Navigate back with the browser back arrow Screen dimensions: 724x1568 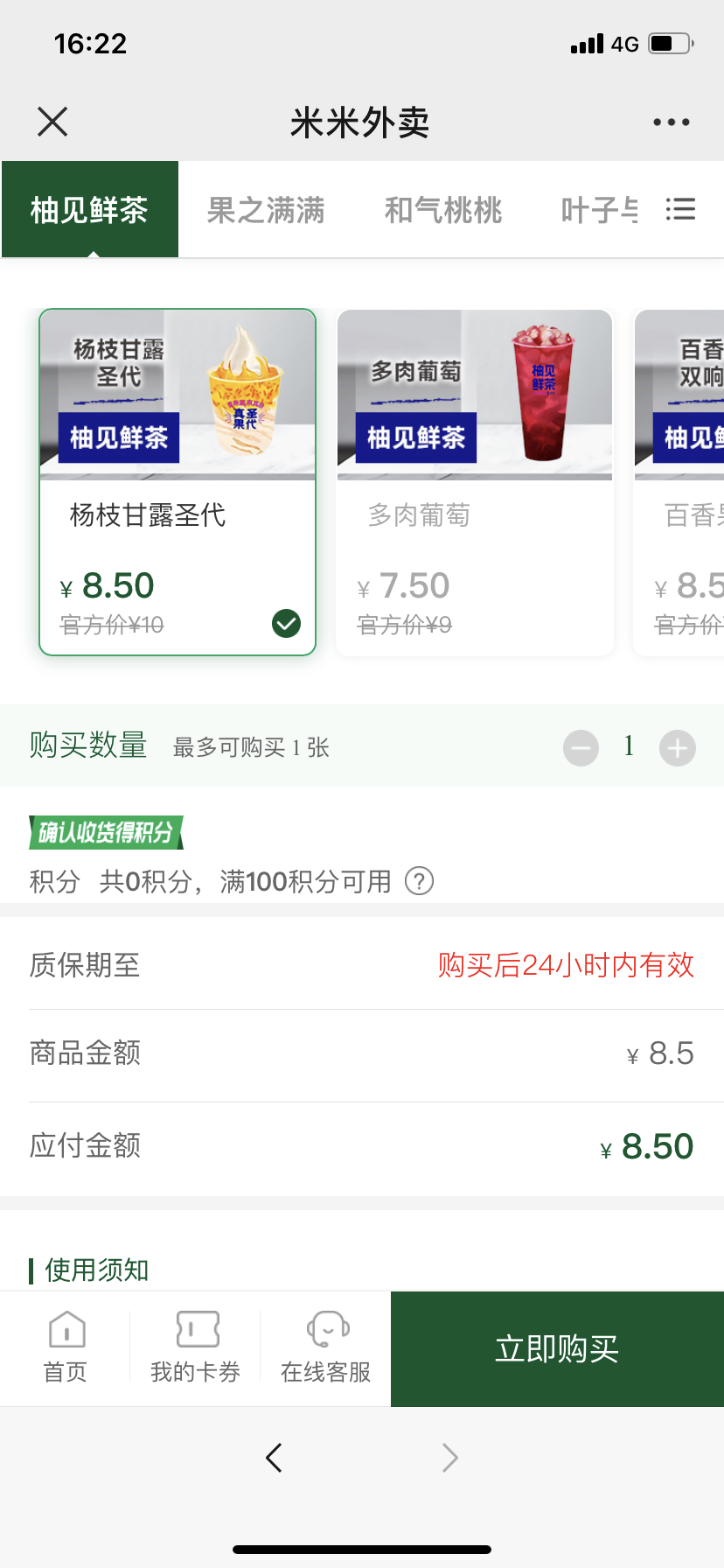[274, 1458]
